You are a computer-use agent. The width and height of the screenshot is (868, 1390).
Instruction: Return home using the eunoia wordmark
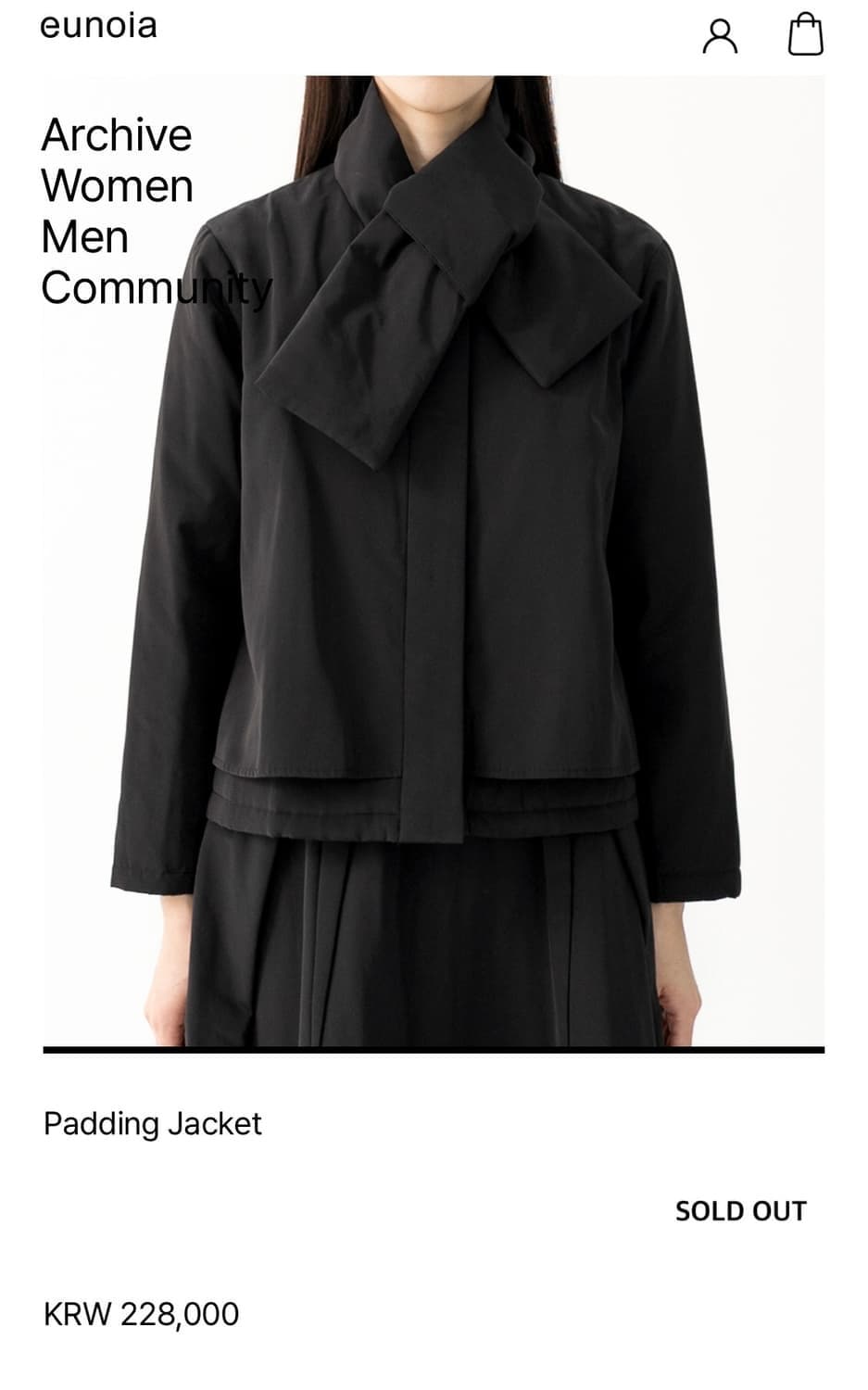[x=97, y=25]
